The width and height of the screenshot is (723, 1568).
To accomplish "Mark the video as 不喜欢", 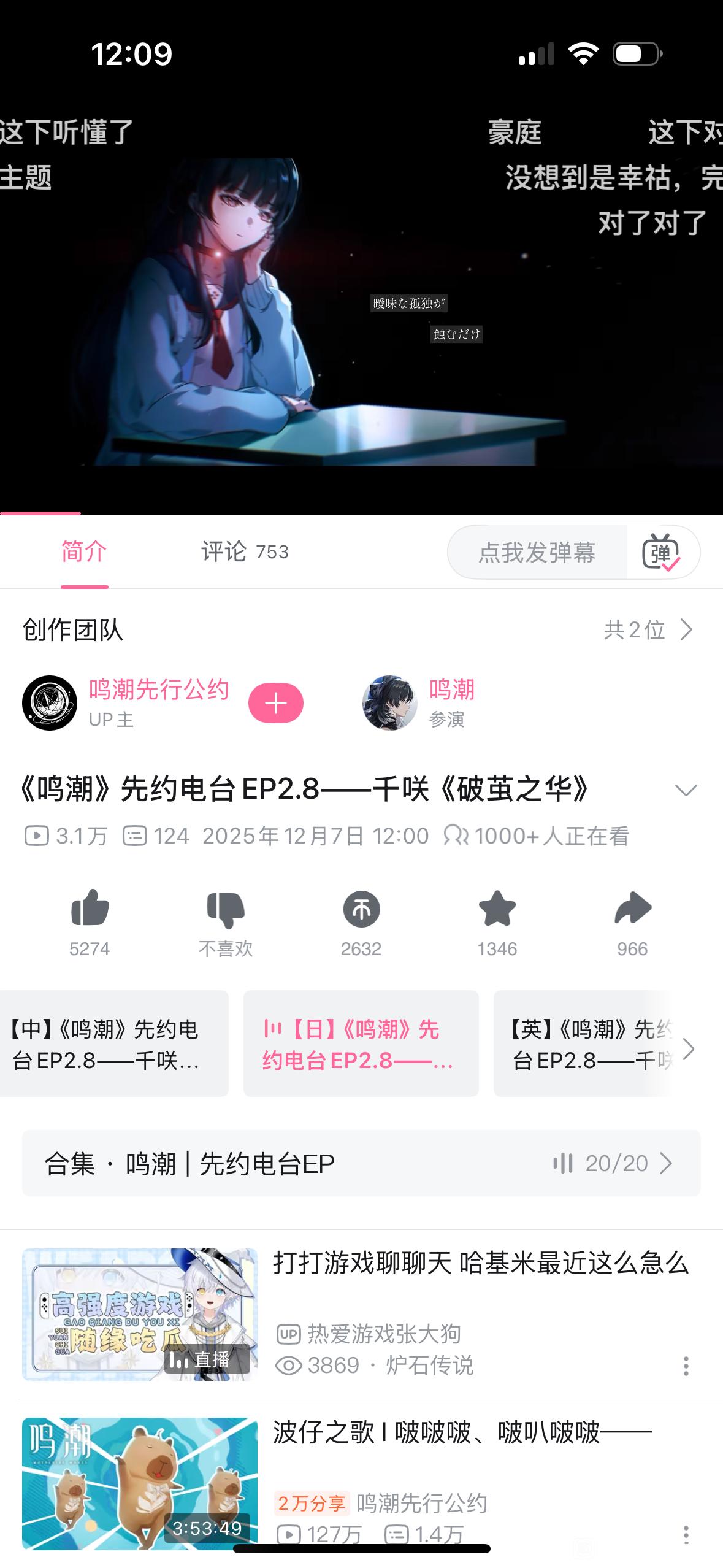I will click(x=225, y=909).
